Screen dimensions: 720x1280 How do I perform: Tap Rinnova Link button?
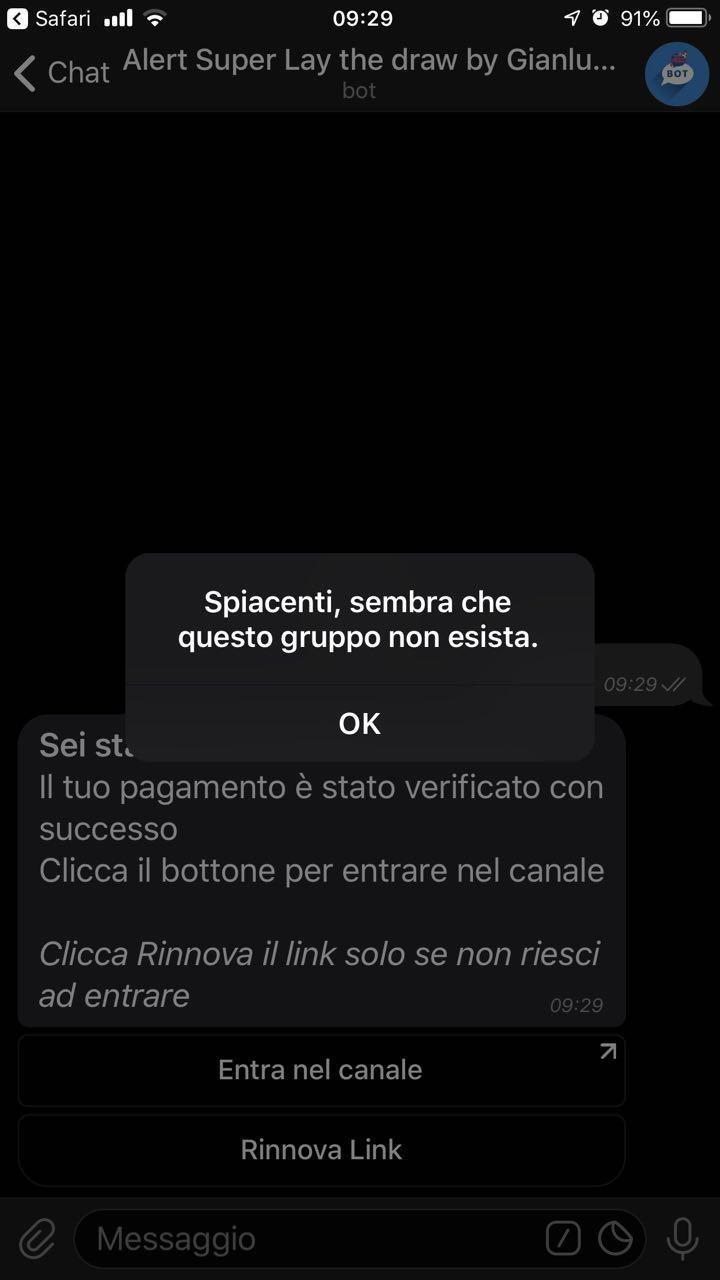321,1150
